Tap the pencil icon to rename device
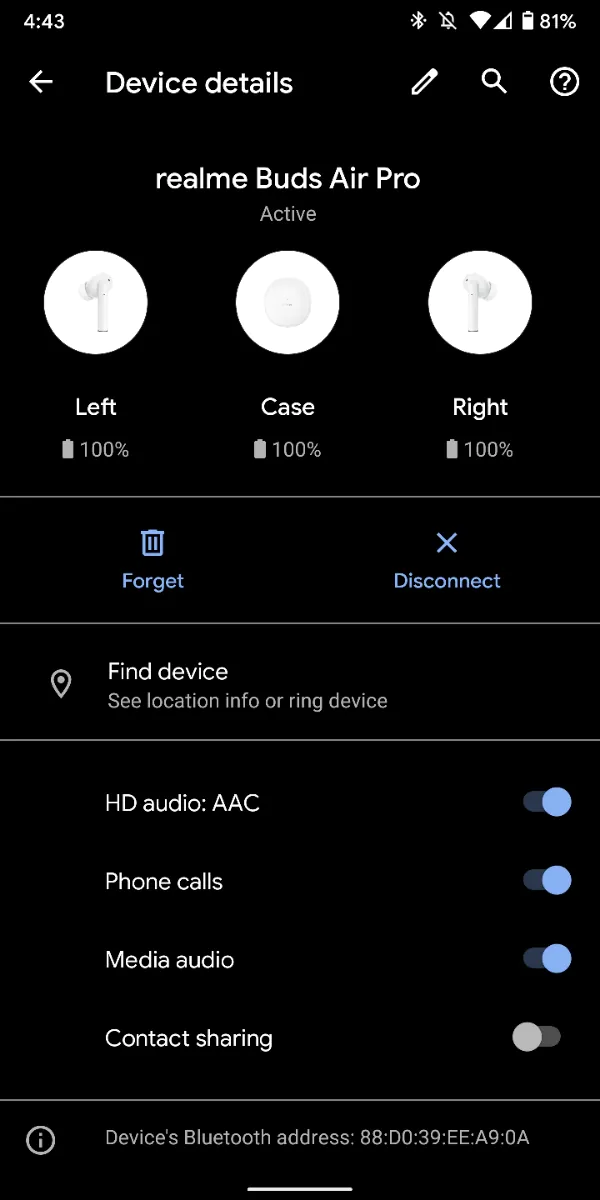 tap(425, 82)
